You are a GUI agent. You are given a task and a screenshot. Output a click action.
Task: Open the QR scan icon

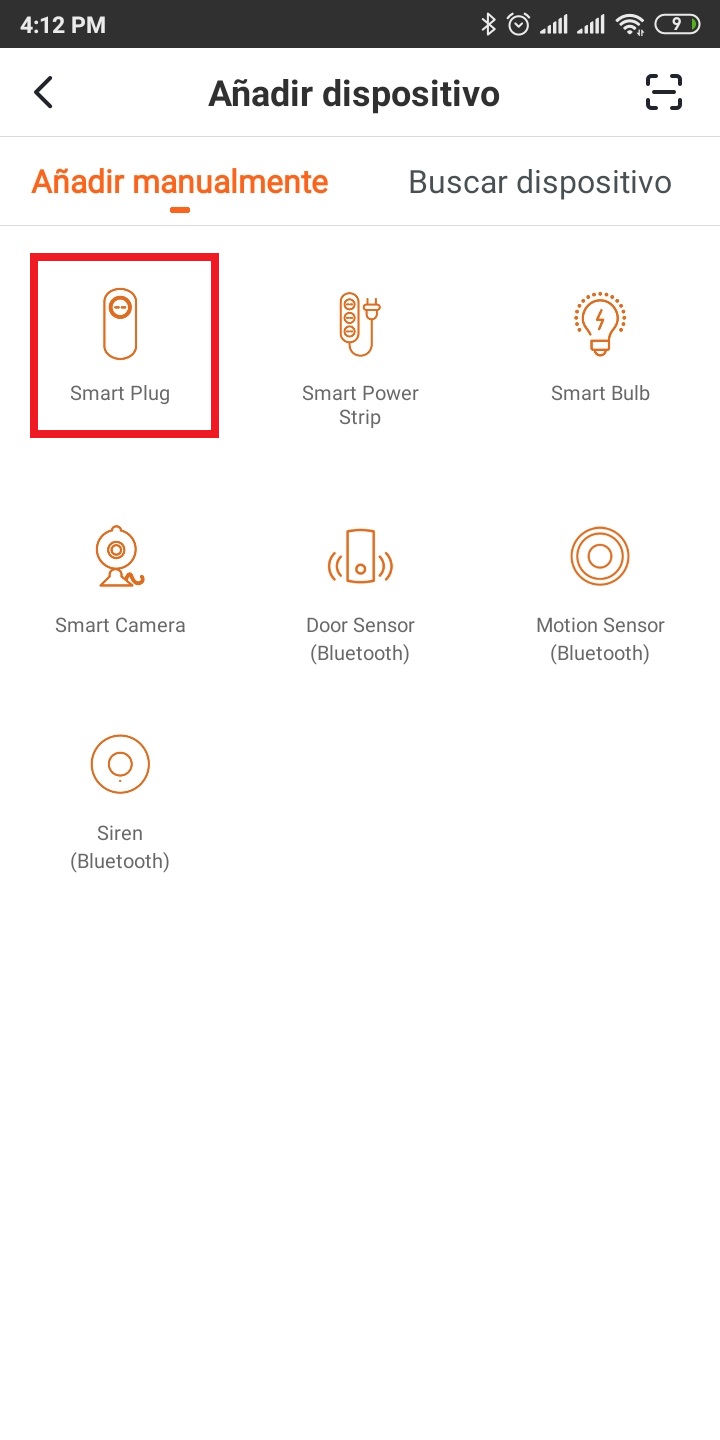[x=664, y=93]
